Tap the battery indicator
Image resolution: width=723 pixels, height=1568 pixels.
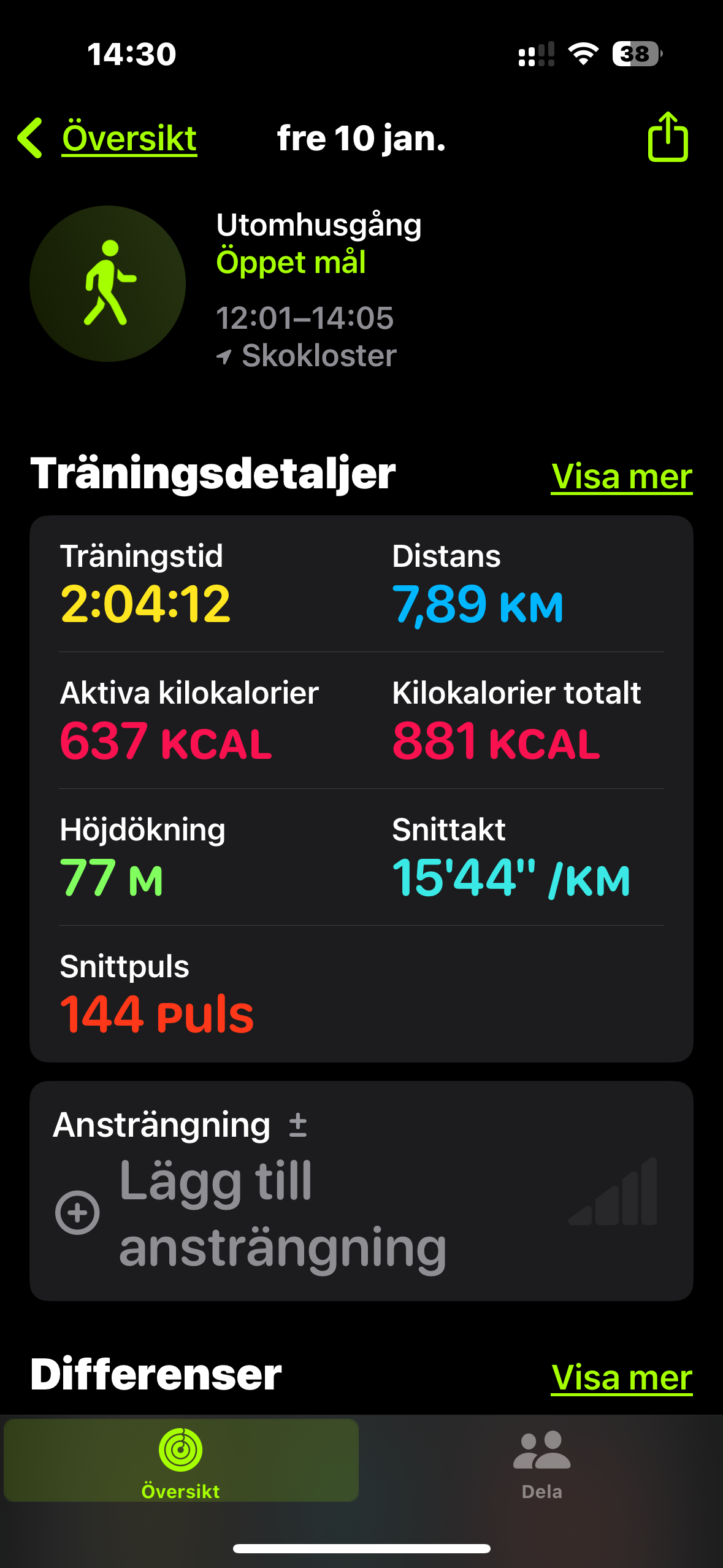pyautogui.click(x=635, y=55)
